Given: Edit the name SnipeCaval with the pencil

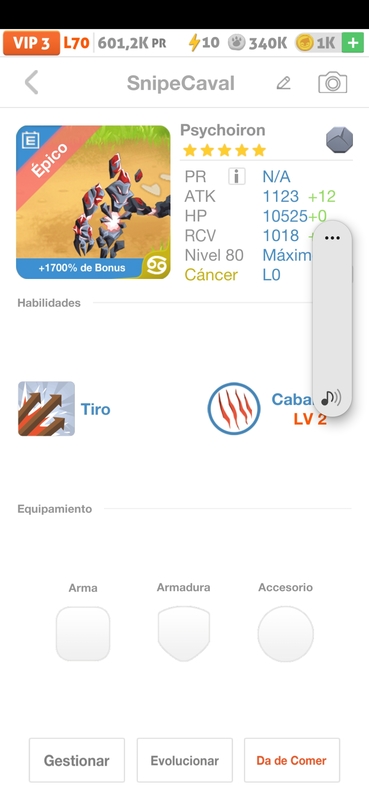Looking at the screenshot, I should pyautogui.click(x=283, y=83).
